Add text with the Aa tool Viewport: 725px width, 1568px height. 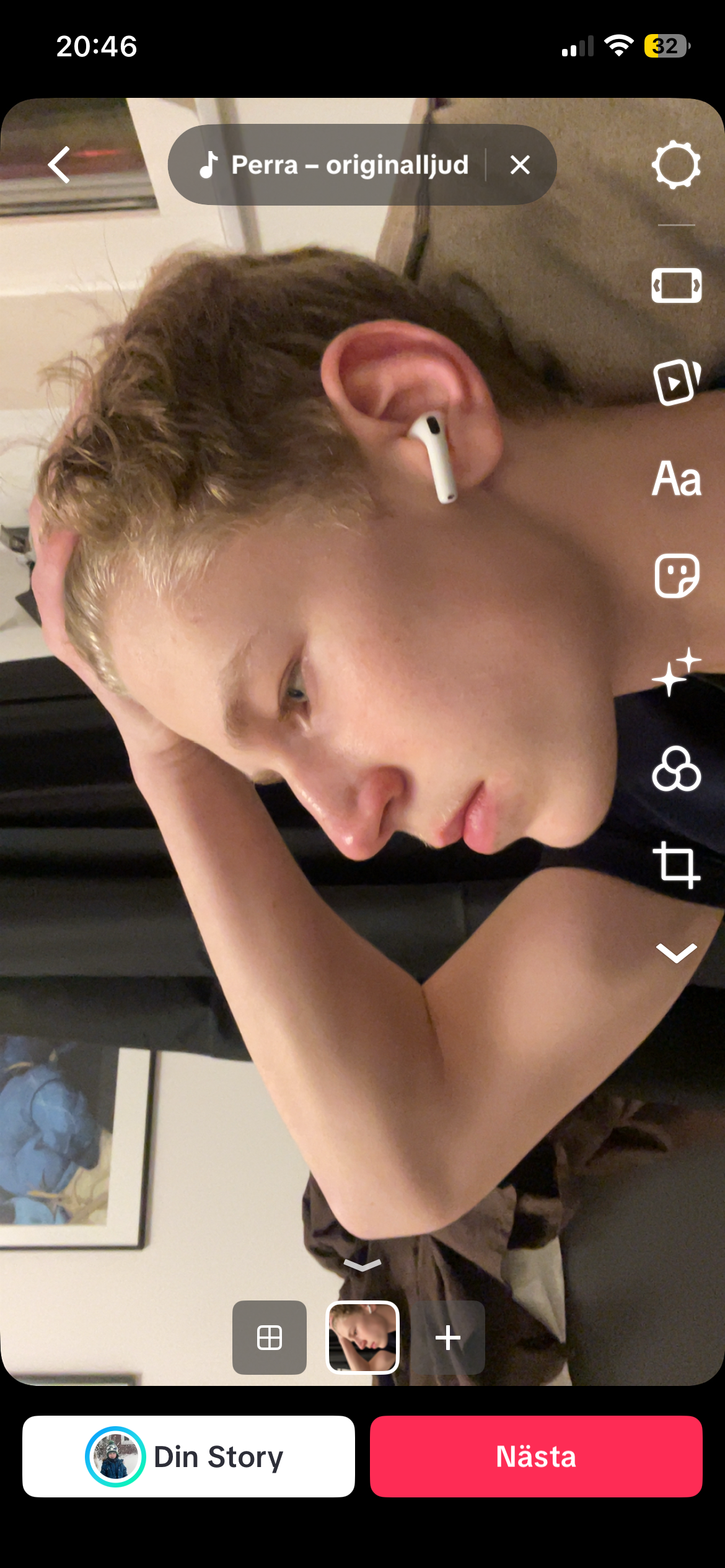point(676,479)
